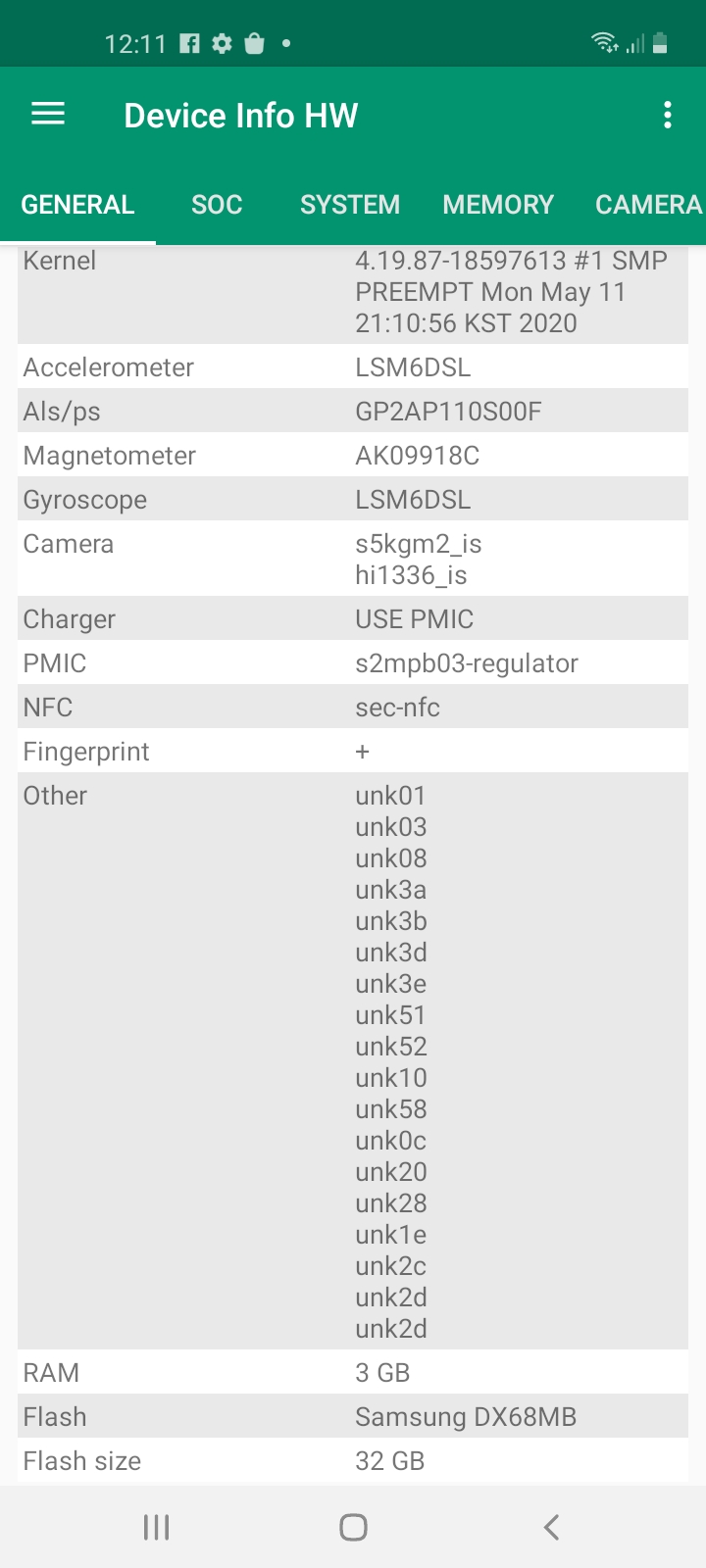Select the General tab
Viewport: 706px width, 1568px height.
pyautogui.click(x=77, y=204)
